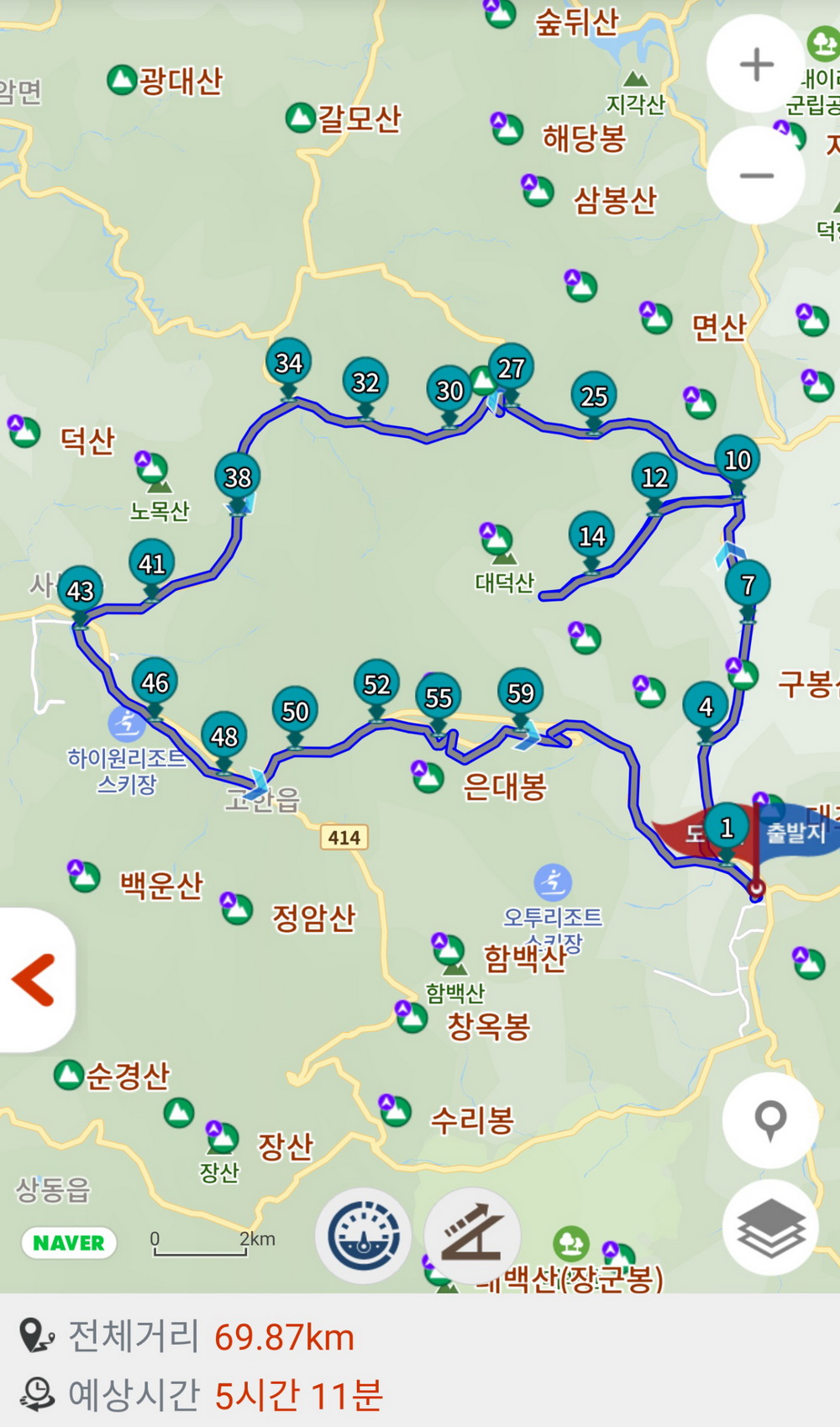Open waypoint marker 50 on the route
This screenshot has width=840, height=1427.
click(x=295, y=712)
